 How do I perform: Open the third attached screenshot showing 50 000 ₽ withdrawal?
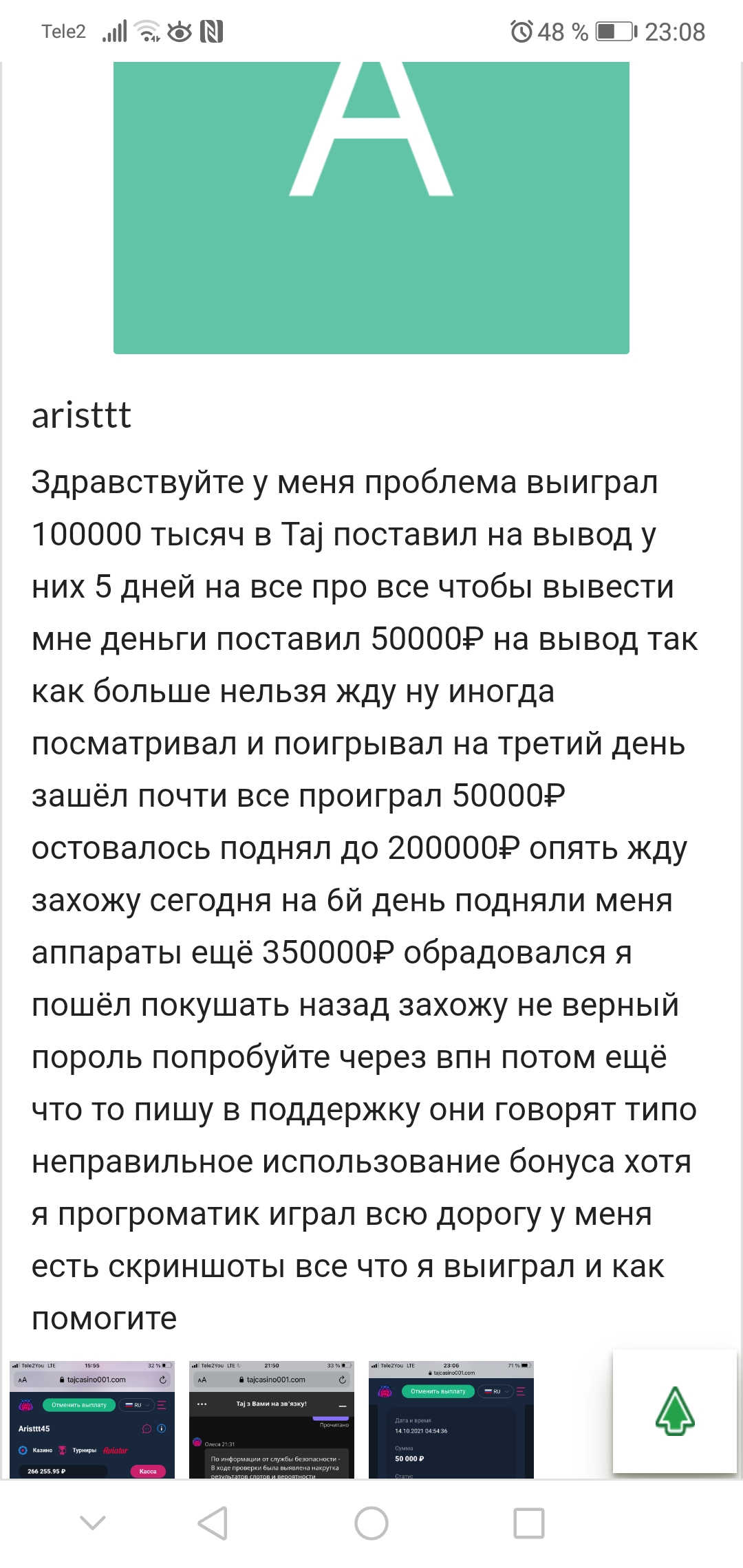451,1419
